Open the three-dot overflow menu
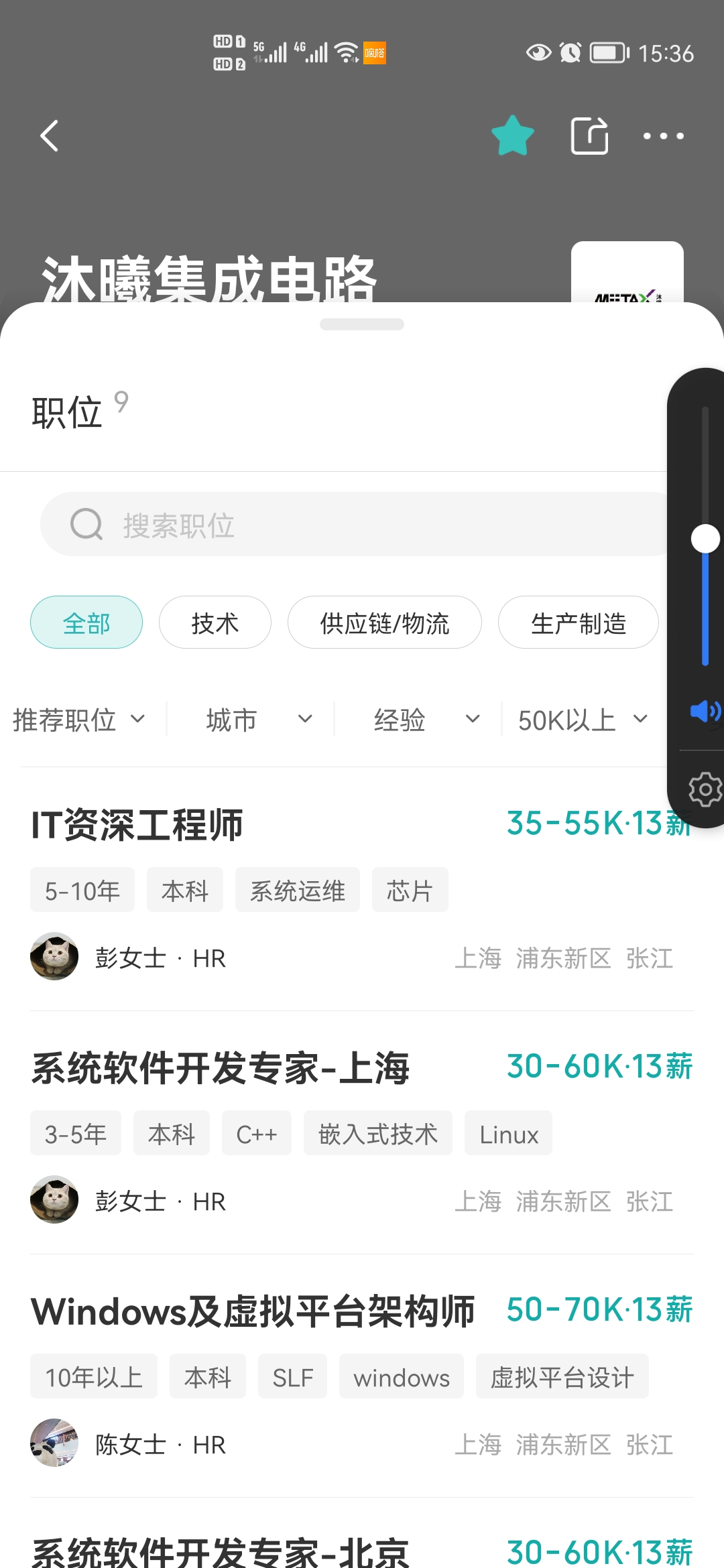Image resolution: width=724 pixels, height=1568 pixels. 663,136
